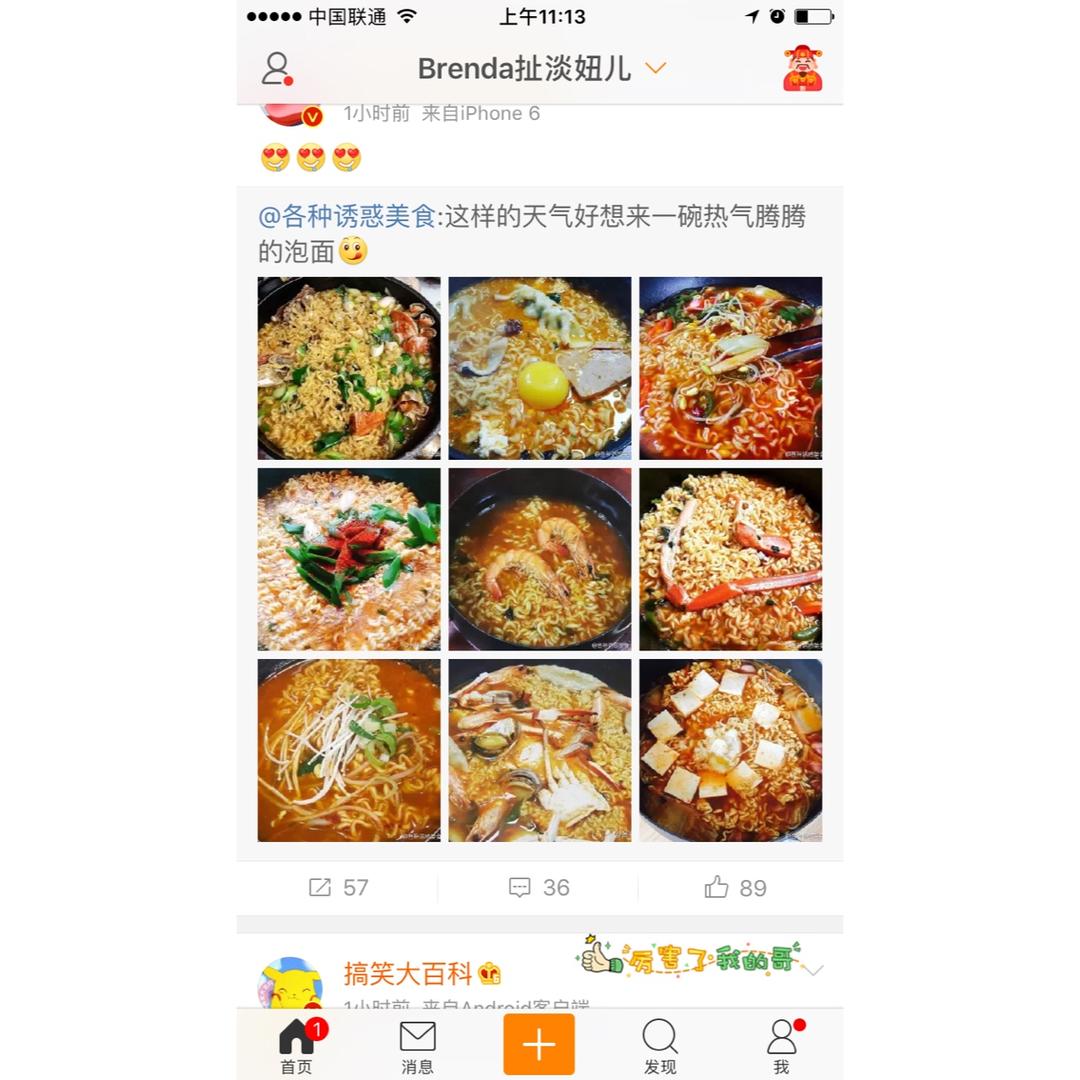Image resolution: width=1080 pixels, height=1080 pixels.
Task: Switch to the 发现 discover tab
Action: click(x=660, y=1046)
